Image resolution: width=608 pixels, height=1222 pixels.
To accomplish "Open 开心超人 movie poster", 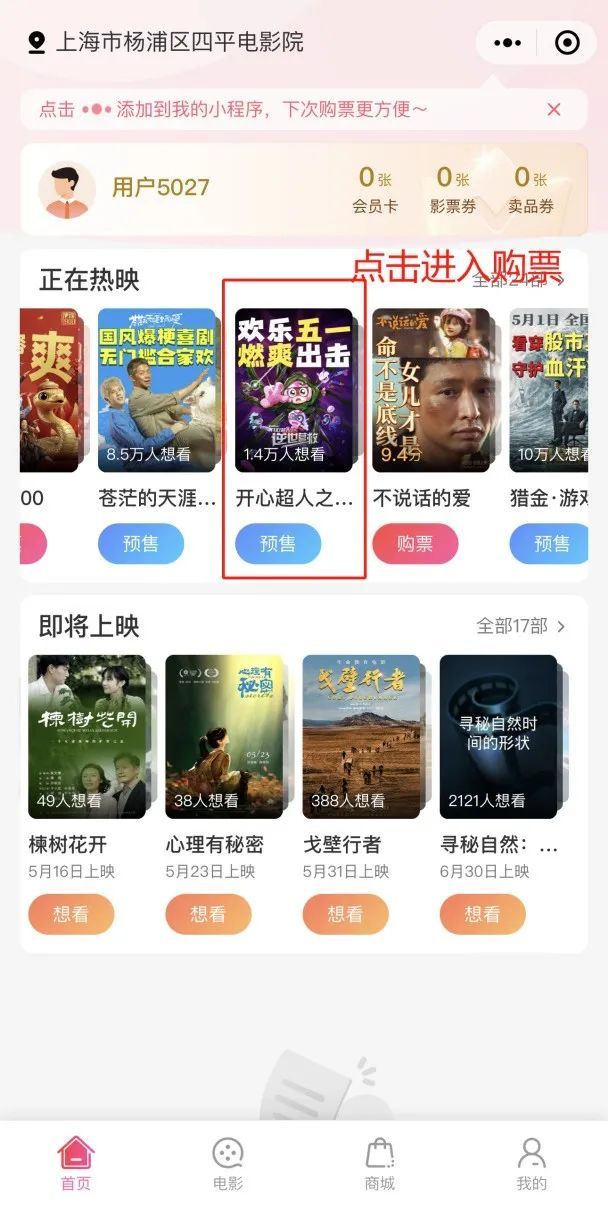I will (x=294, y=390).
